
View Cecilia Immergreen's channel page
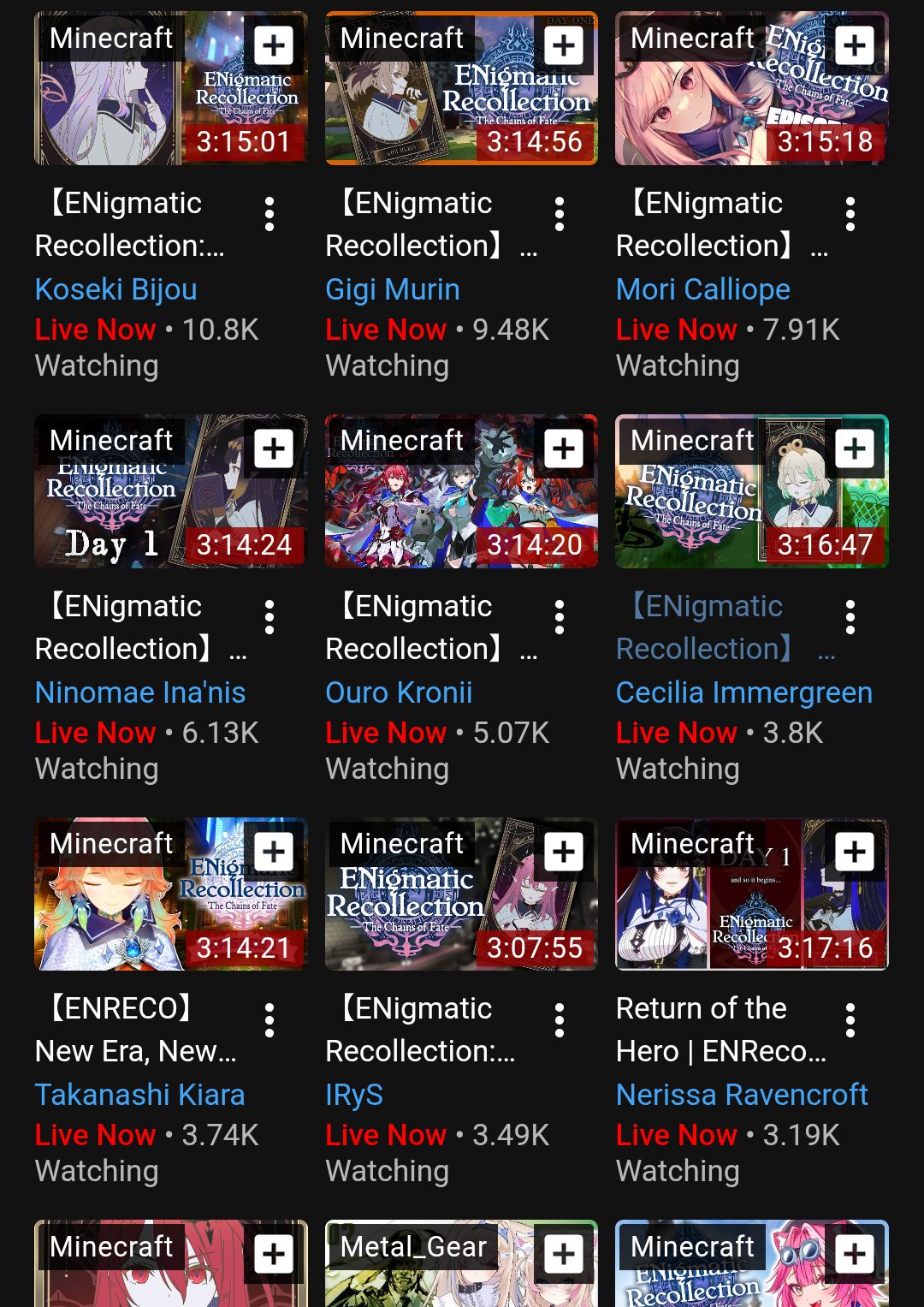pos(743,692)
